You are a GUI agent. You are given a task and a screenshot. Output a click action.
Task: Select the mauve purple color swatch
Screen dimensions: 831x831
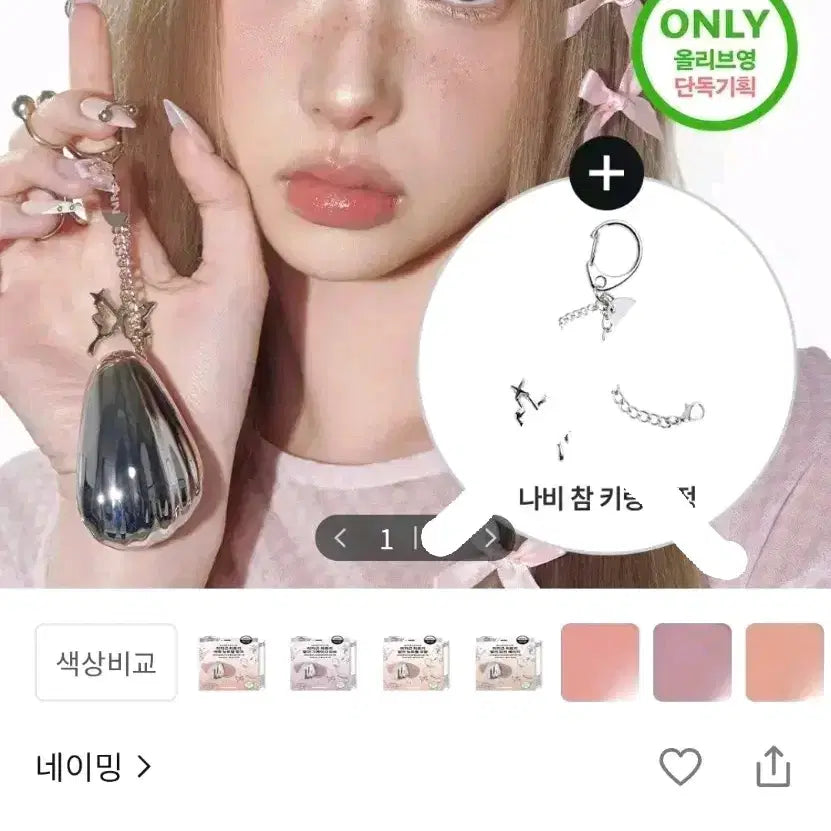click(691, 662)
